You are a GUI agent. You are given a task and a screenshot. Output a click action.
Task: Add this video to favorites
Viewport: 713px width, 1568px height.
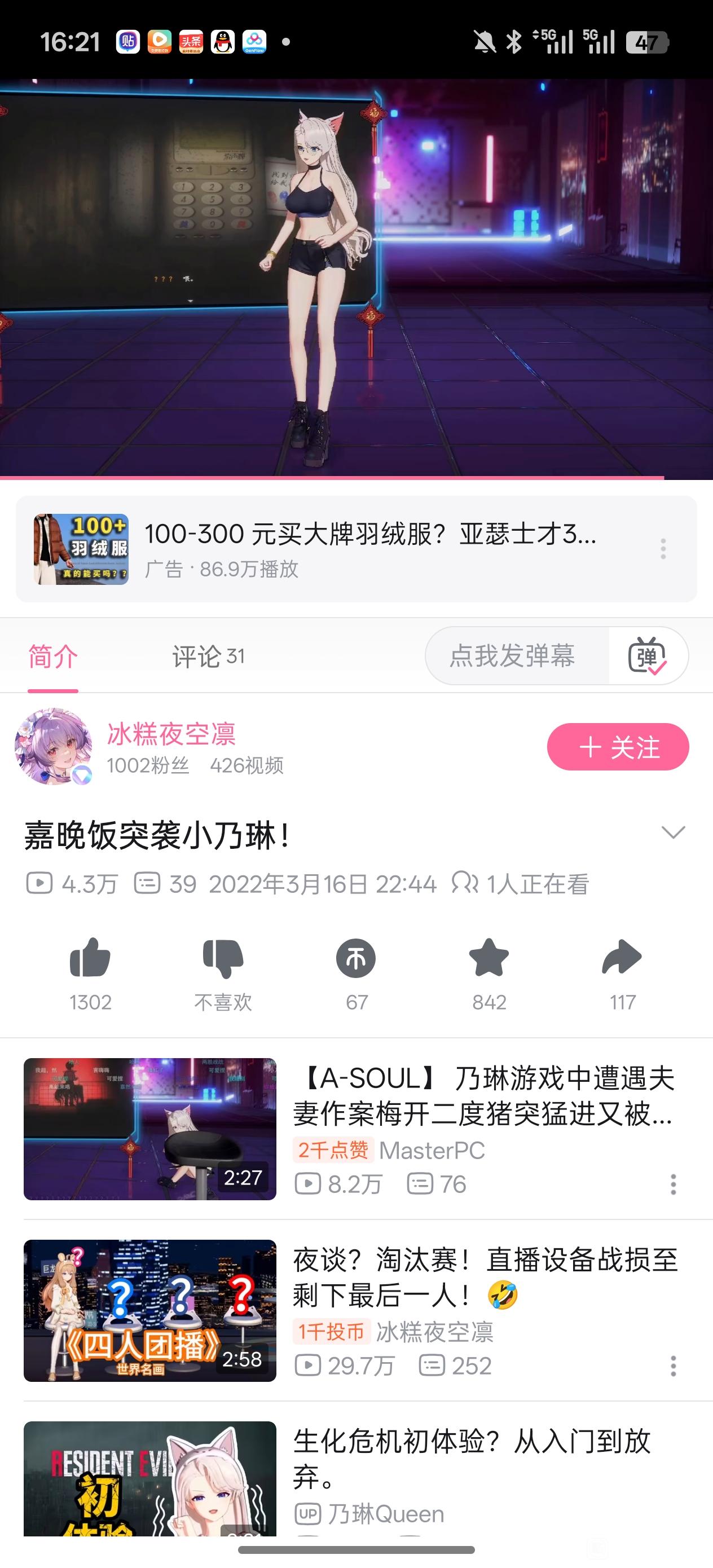pos(489,958)
